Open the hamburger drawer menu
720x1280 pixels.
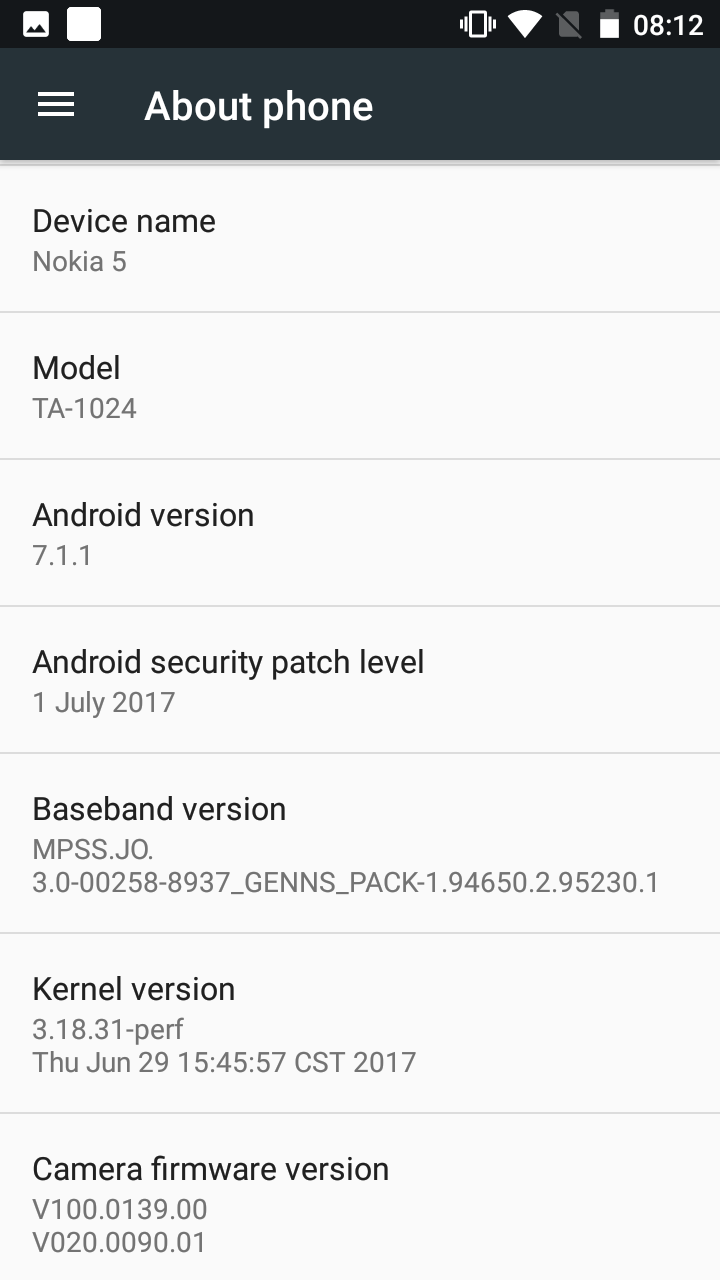coord(56,105)
